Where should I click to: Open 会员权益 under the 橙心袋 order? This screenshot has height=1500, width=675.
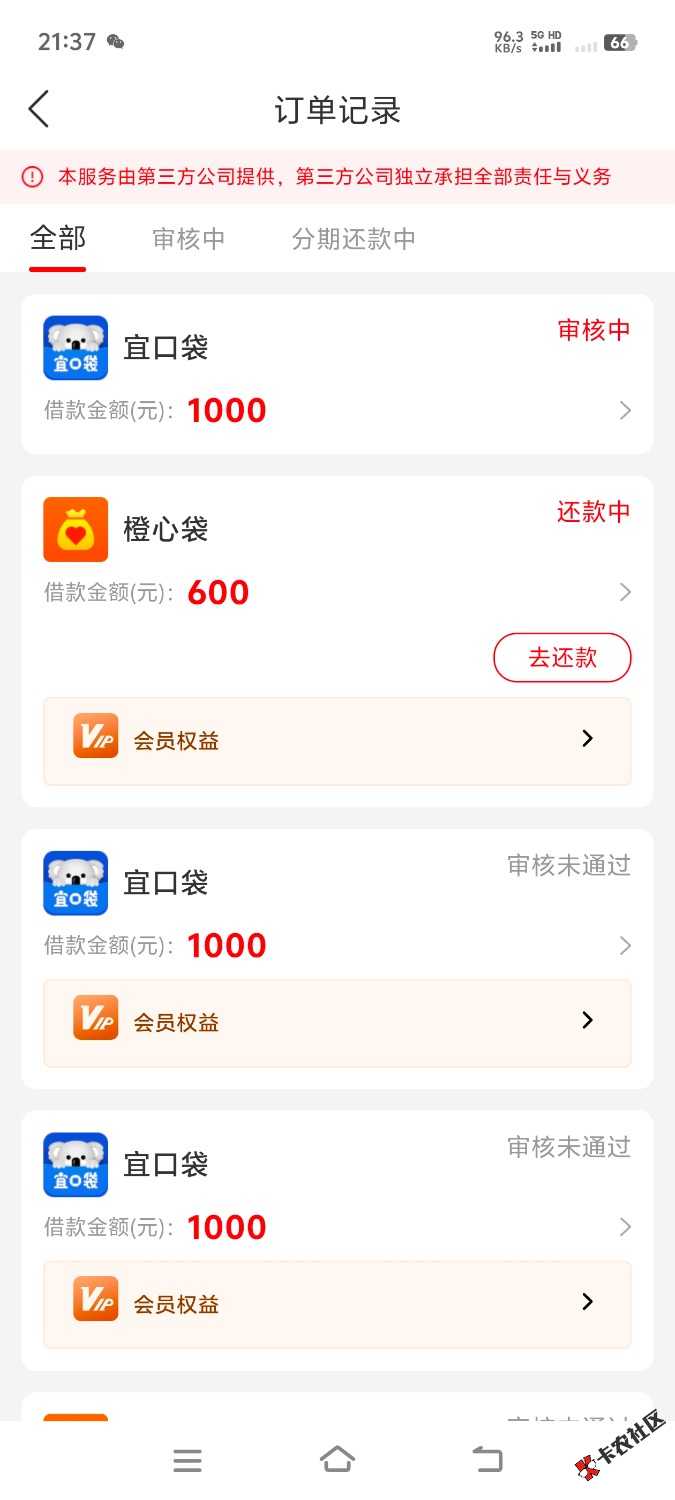337,741
